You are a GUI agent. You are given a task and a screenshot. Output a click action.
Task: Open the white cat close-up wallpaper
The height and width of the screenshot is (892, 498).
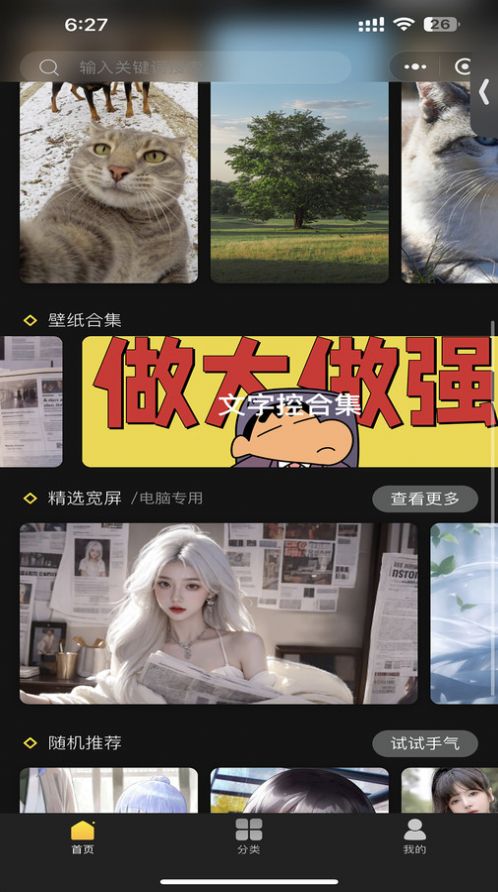pyautogui.click(x=450, y=182)
